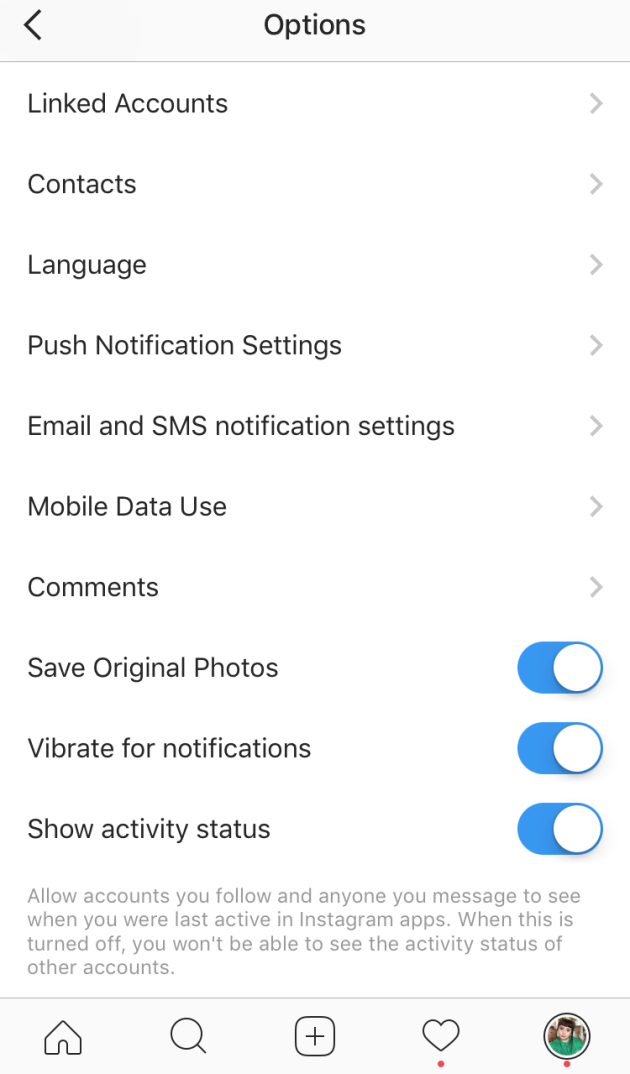Turn off Save Original Photos
This screenshot has height=1074, width=630.
(x=559, y=668)
